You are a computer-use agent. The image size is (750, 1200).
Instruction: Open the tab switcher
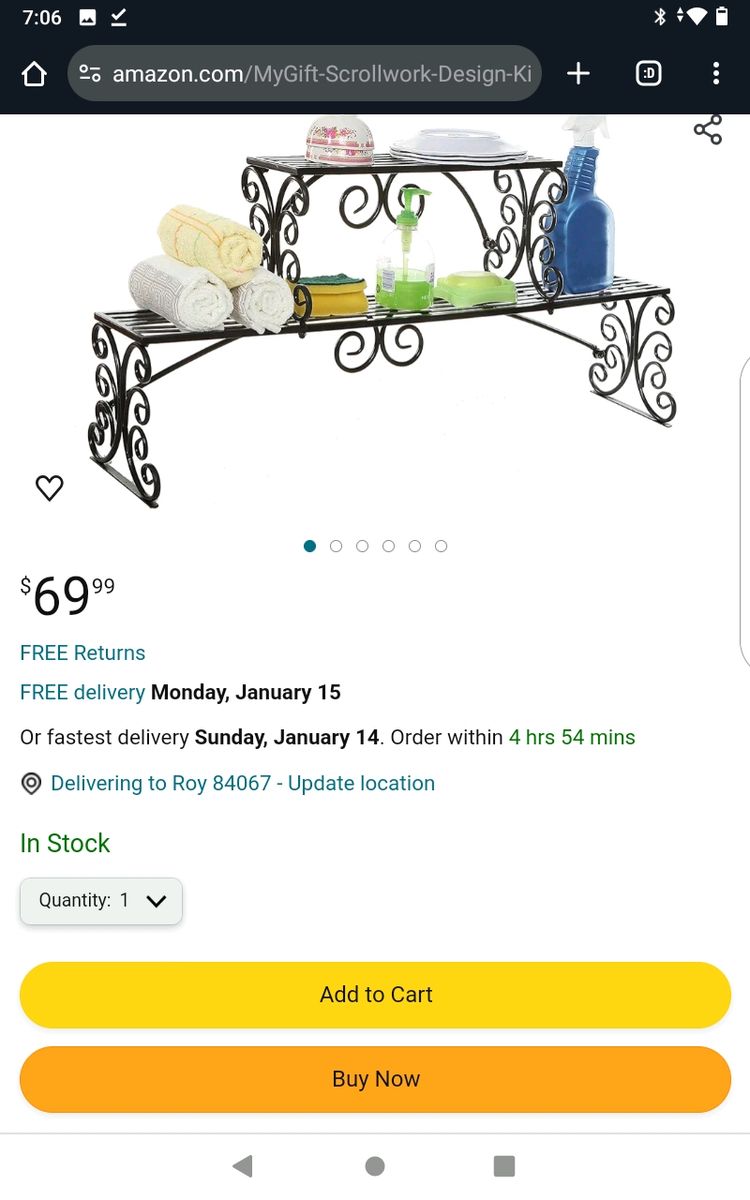click(648, 74)
